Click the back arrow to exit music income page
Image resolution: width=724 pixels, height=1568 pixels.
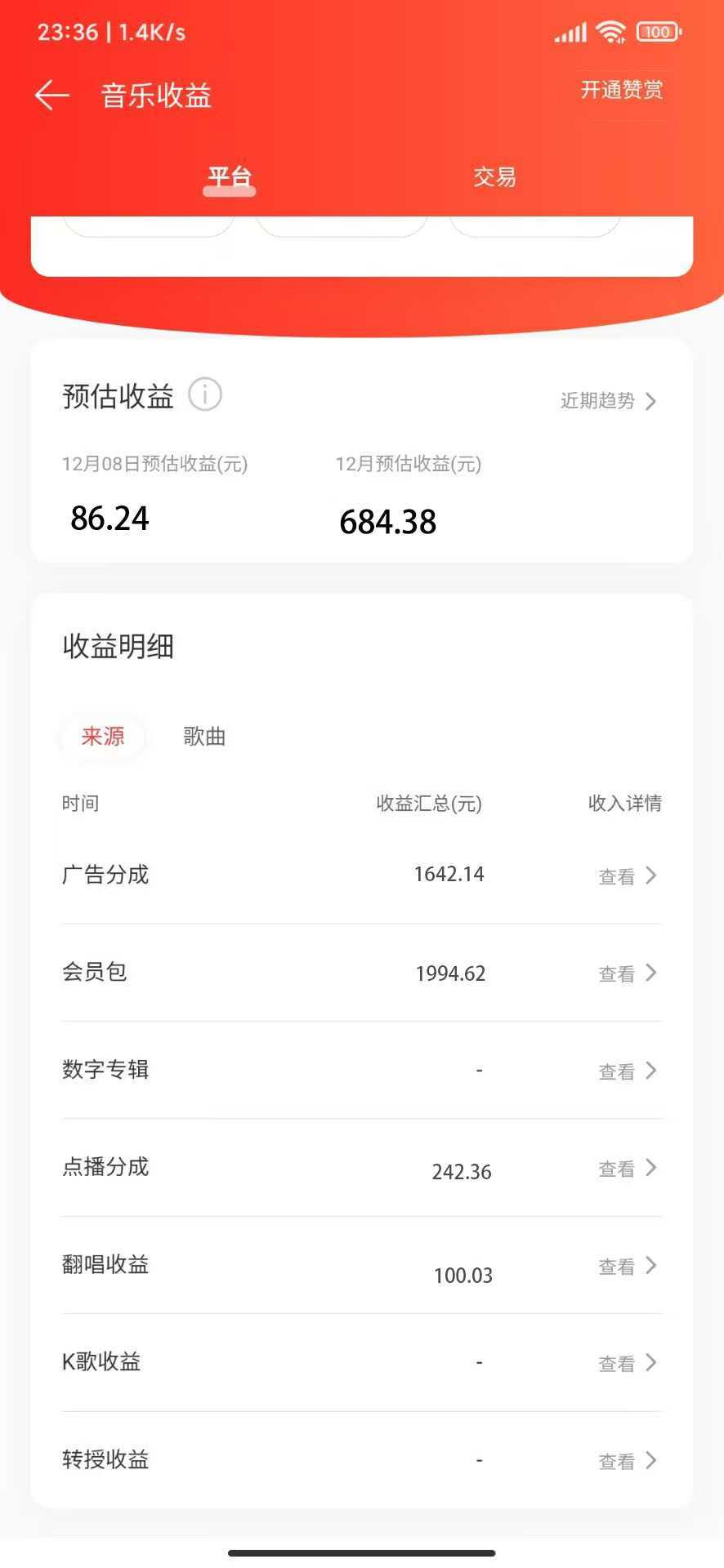point(51,95)
